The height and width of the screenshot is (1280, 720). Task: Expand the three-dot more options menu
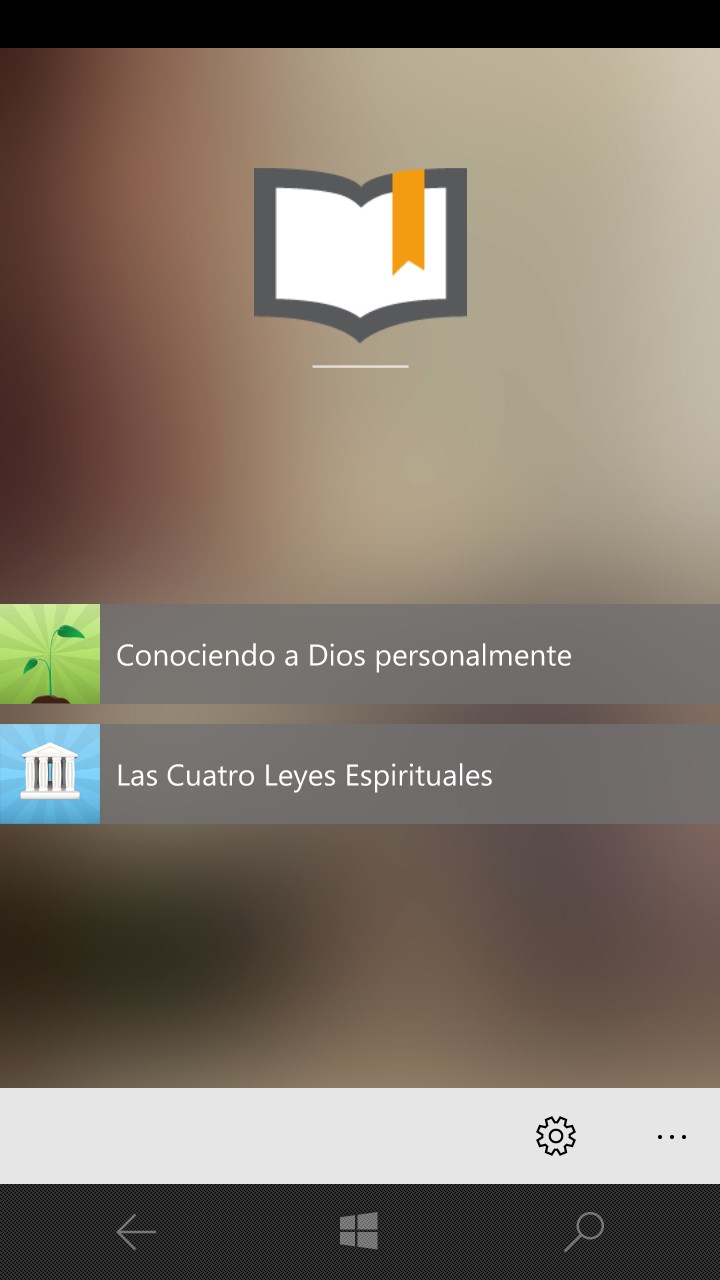672,1136
